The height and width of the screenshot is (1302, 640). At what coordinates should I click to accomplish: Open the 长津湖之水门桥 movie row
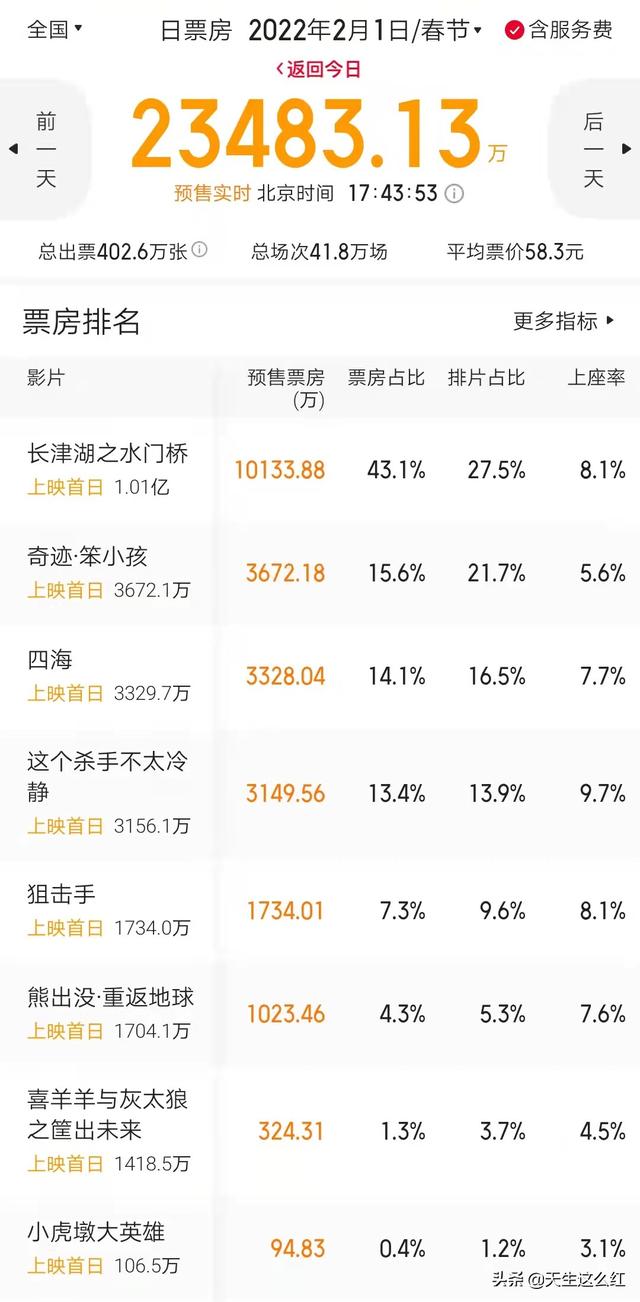[320, 470]
